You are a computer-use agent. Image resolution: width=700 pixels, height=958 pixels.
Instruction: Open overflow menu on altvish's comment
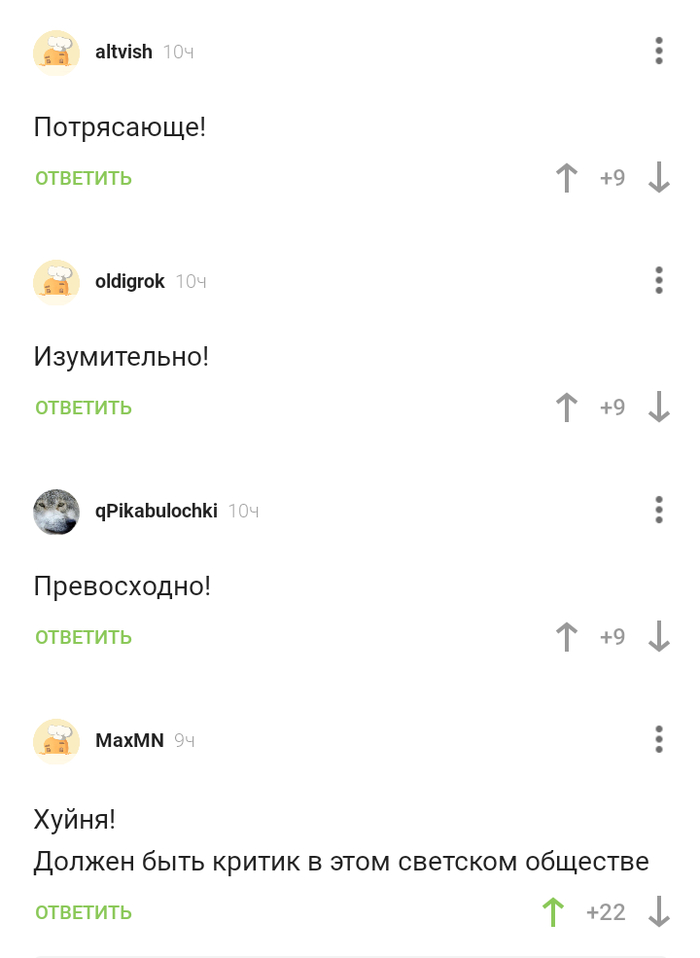point(658,51)
